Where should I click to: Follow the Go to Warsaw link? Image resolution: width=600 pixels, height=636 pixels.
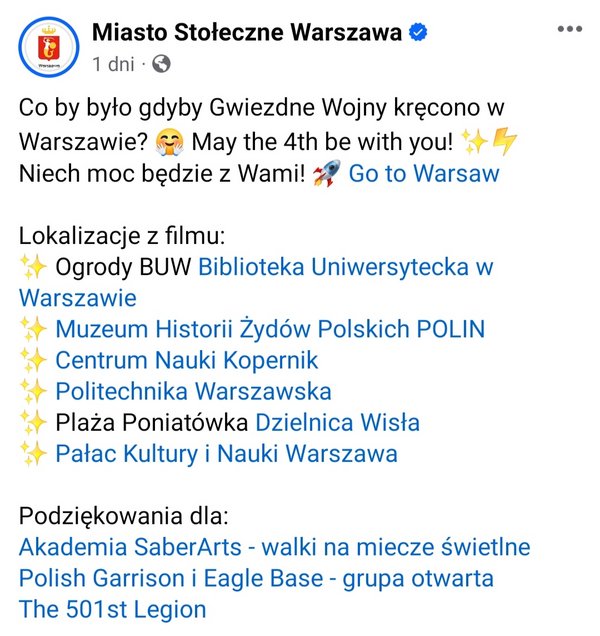(423, 174)
